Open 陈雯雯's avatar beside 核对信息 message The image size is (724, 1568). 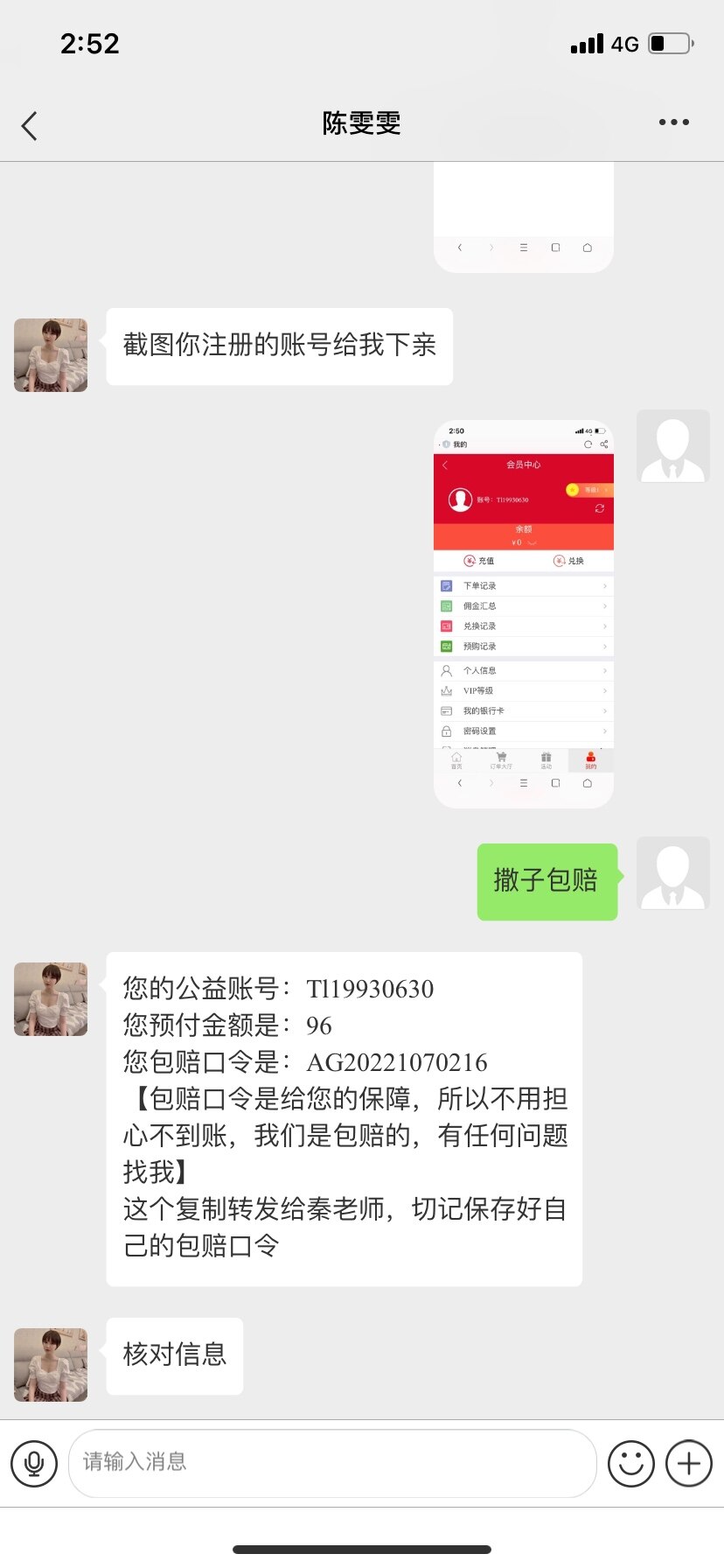(x=51, y=1364)
